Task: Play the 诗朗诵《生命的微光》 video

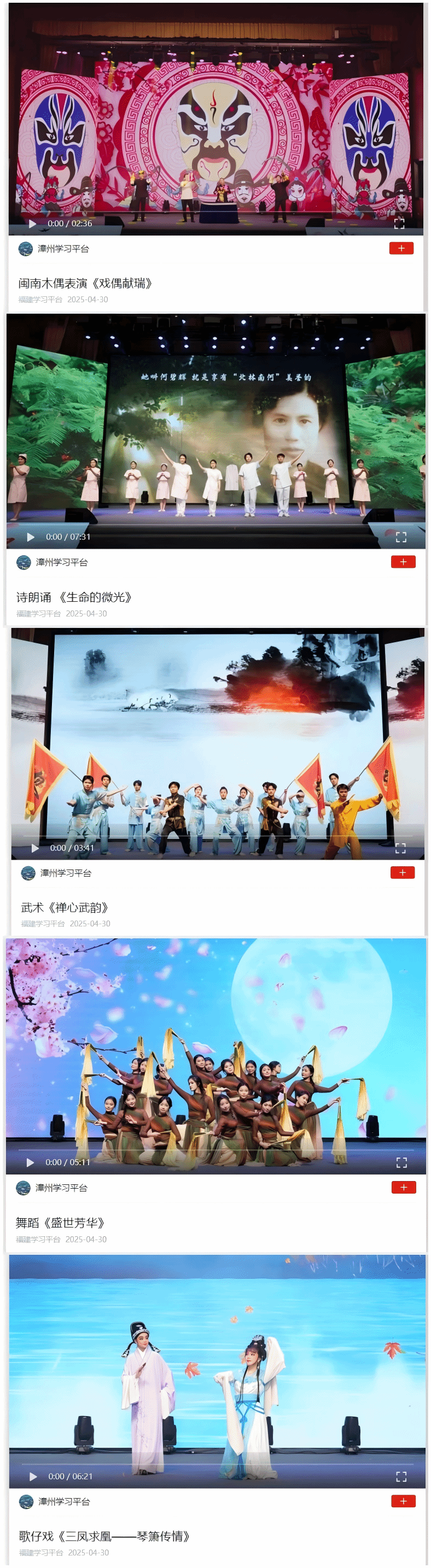Action: [31, 537]
